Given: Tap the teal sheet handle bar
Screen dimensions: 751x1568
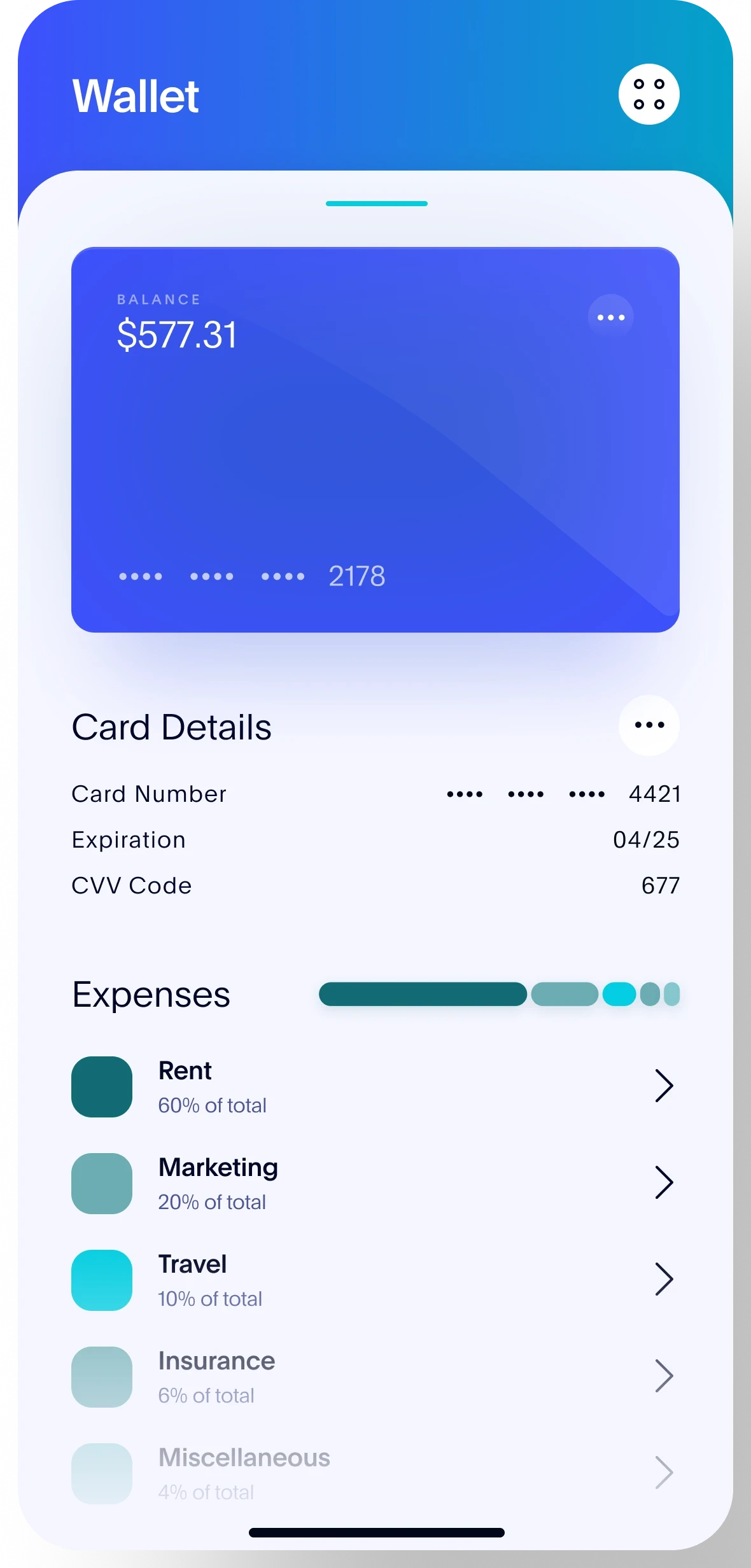Looking at the screenshot, I should coord(376,204).
